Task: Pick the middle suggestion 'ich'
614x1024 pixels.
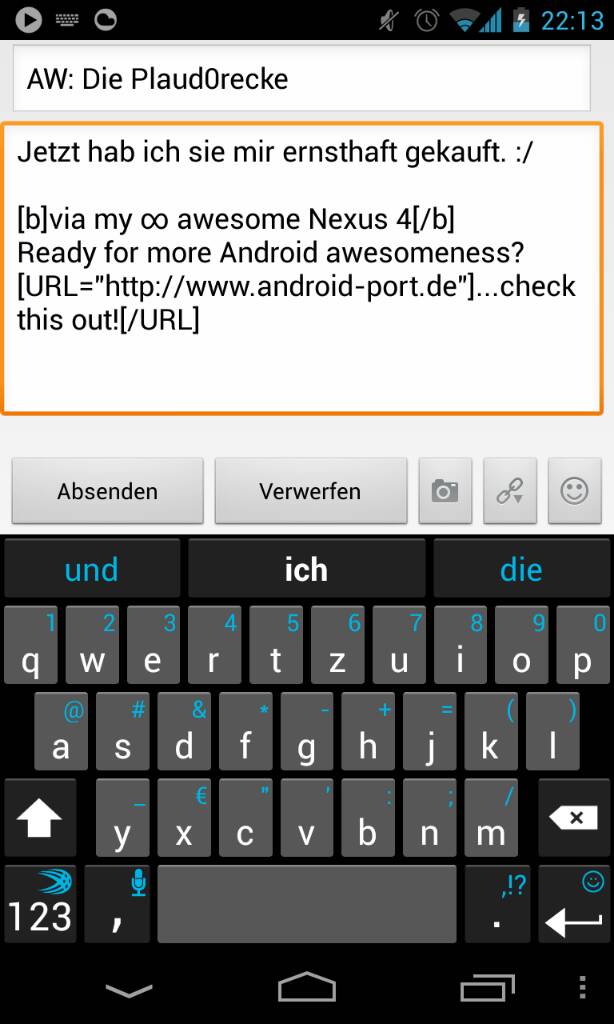Action: pos(306,570)
